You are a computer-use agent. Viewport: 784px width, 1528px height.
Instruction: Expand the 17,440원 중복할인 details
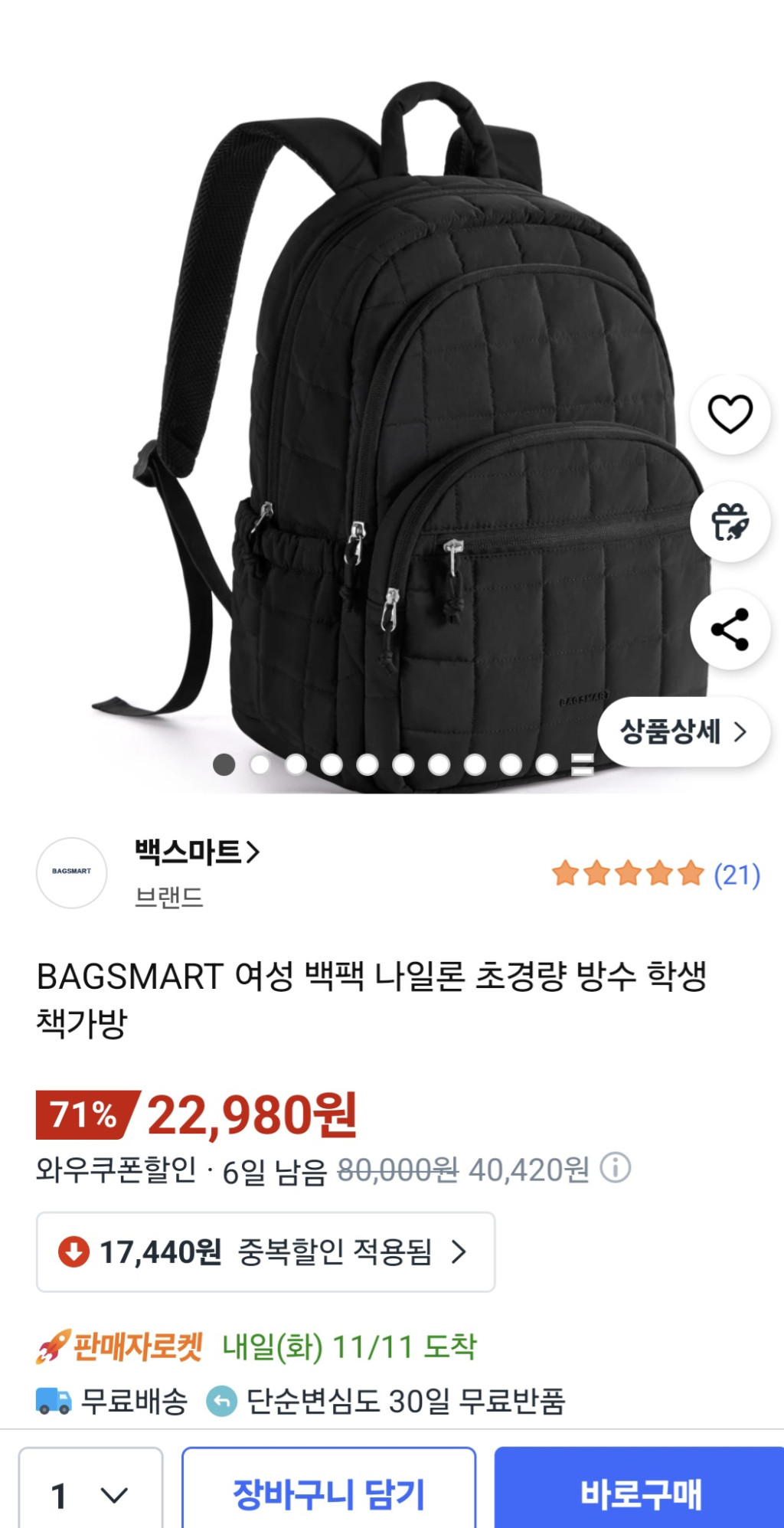tap(266, 1252)
